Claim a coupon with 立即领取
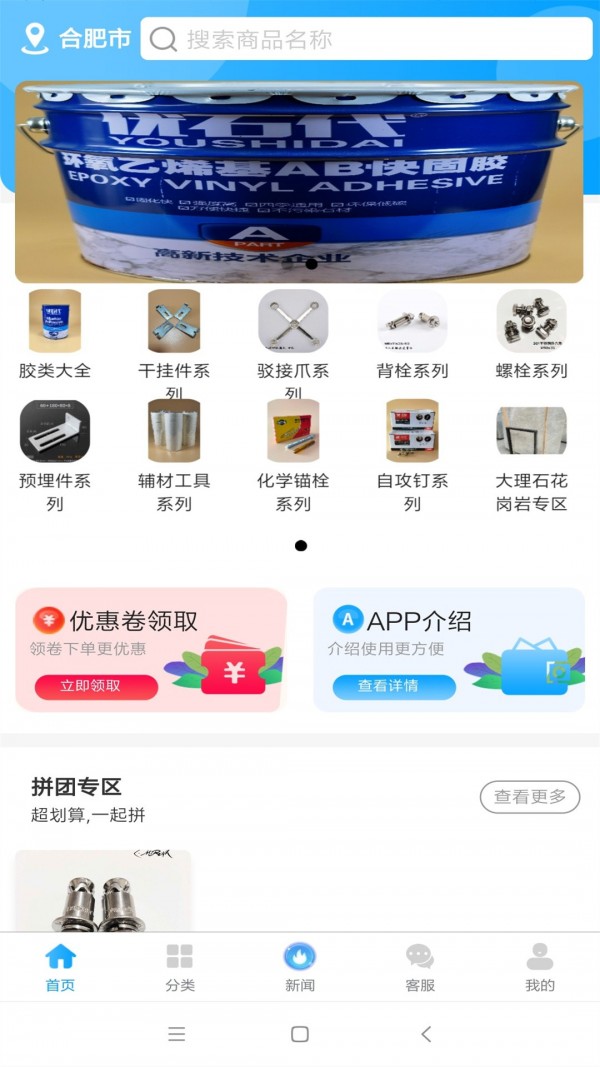The height and width of the screenshot is (1067, 600). click(96, 686)
